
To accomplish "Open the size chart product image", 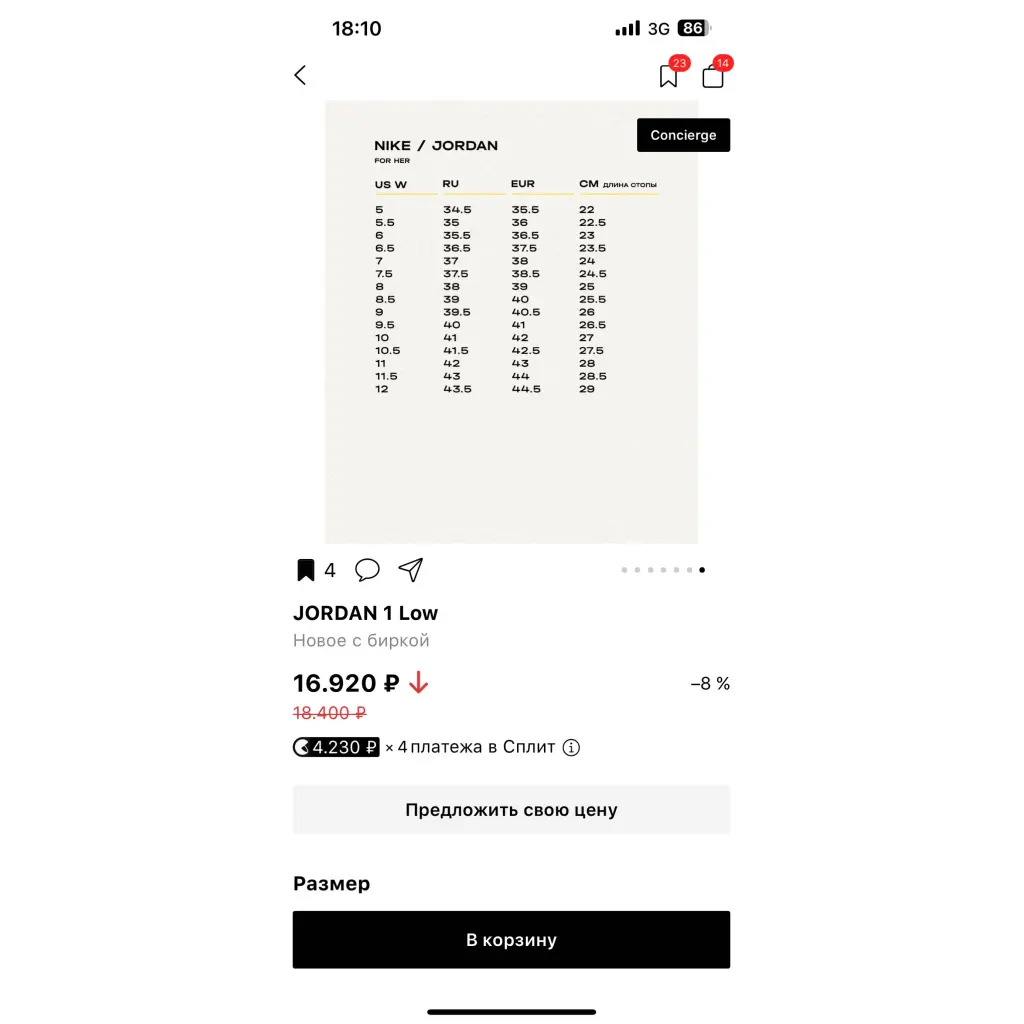I will click(511, 320).
